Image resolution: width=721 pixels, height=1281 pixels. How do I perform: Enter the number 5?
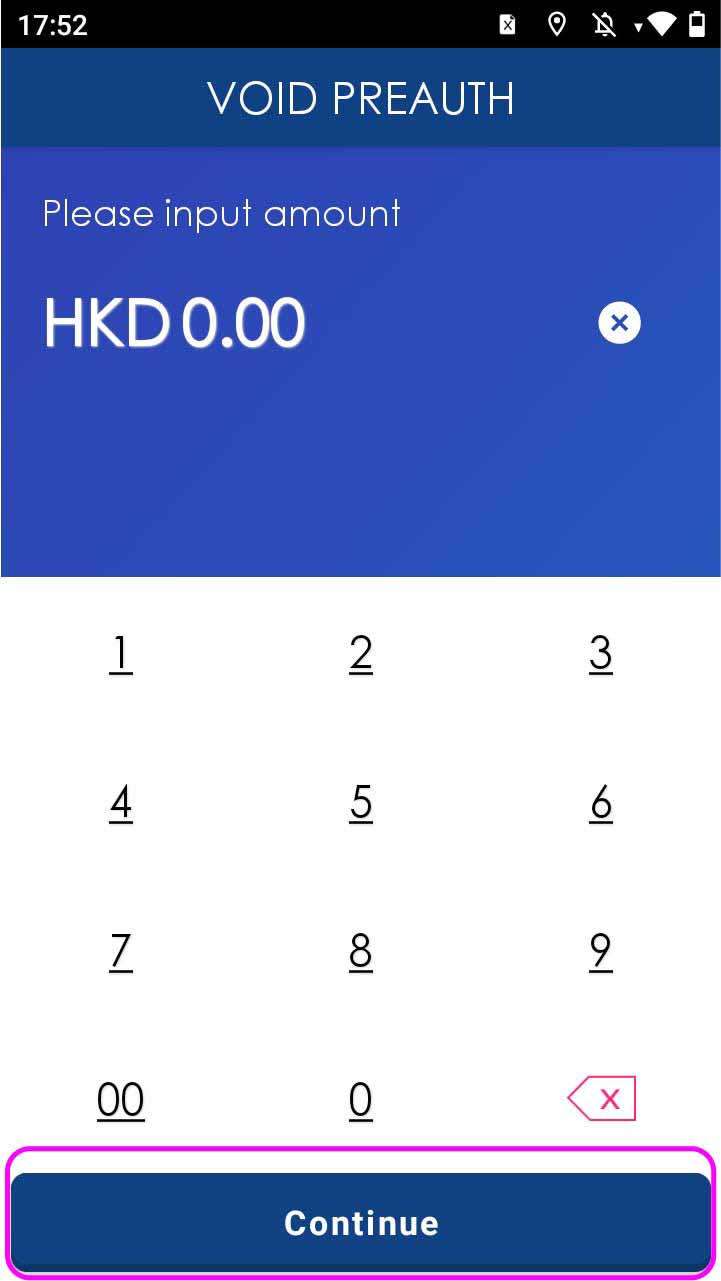click(x=361, y=802)
